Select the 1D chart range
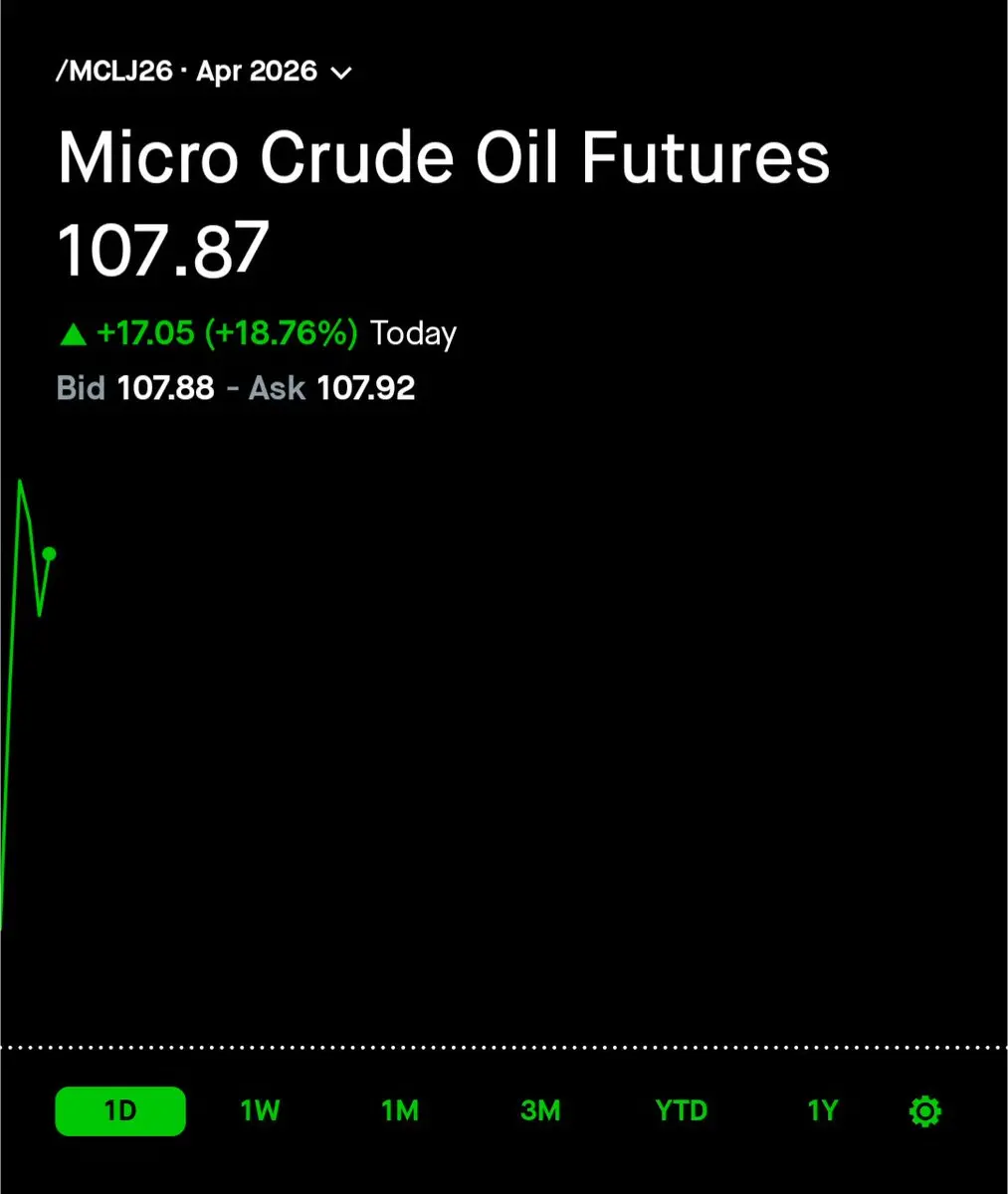The image size is (1008, 1194). point(119,1110)
